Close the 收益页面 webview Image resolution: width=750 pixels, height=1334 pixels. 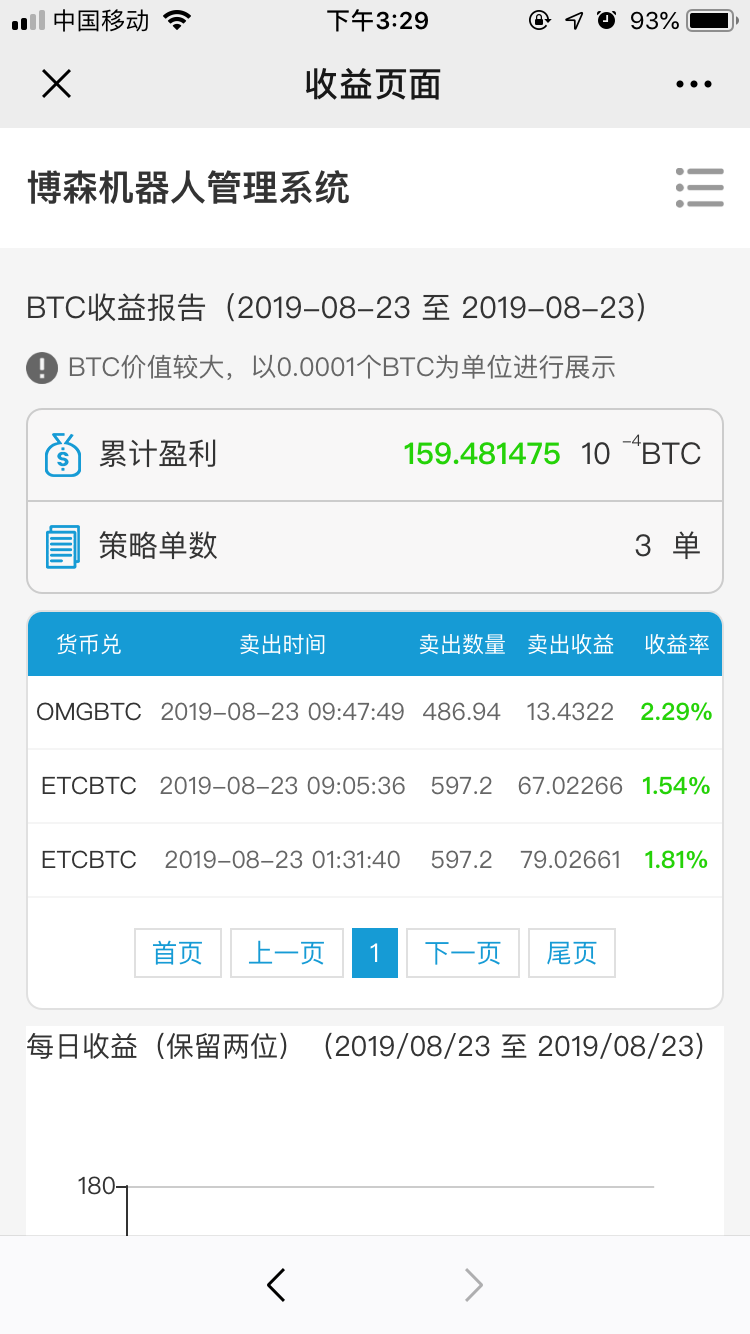[56, 84]
